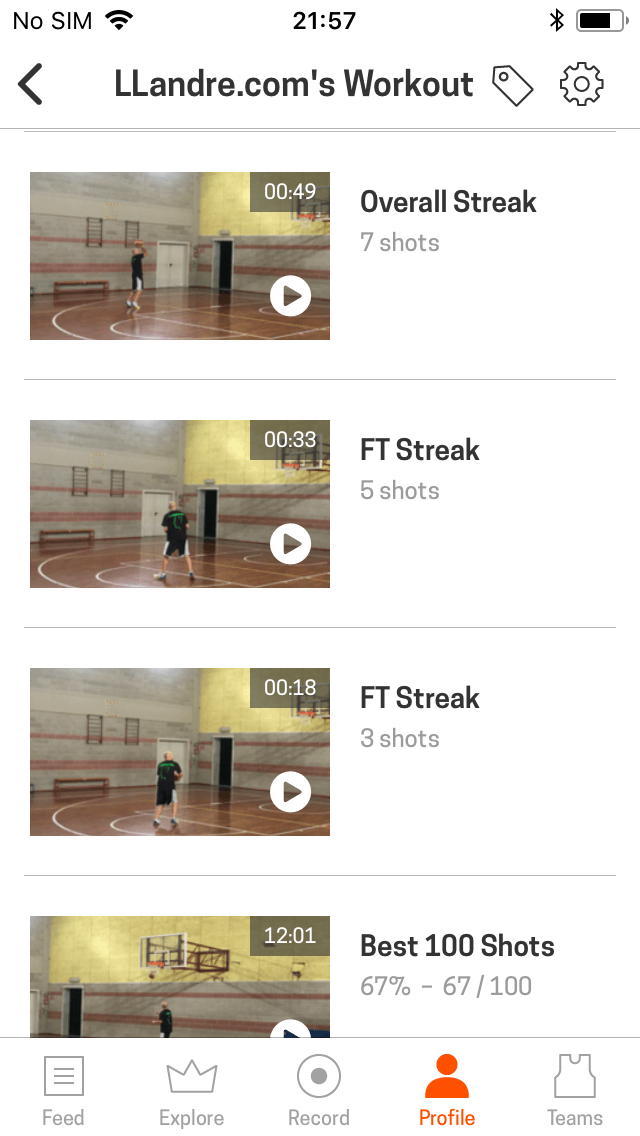Play the FT Streak 3 shots video

coord(290,792)
